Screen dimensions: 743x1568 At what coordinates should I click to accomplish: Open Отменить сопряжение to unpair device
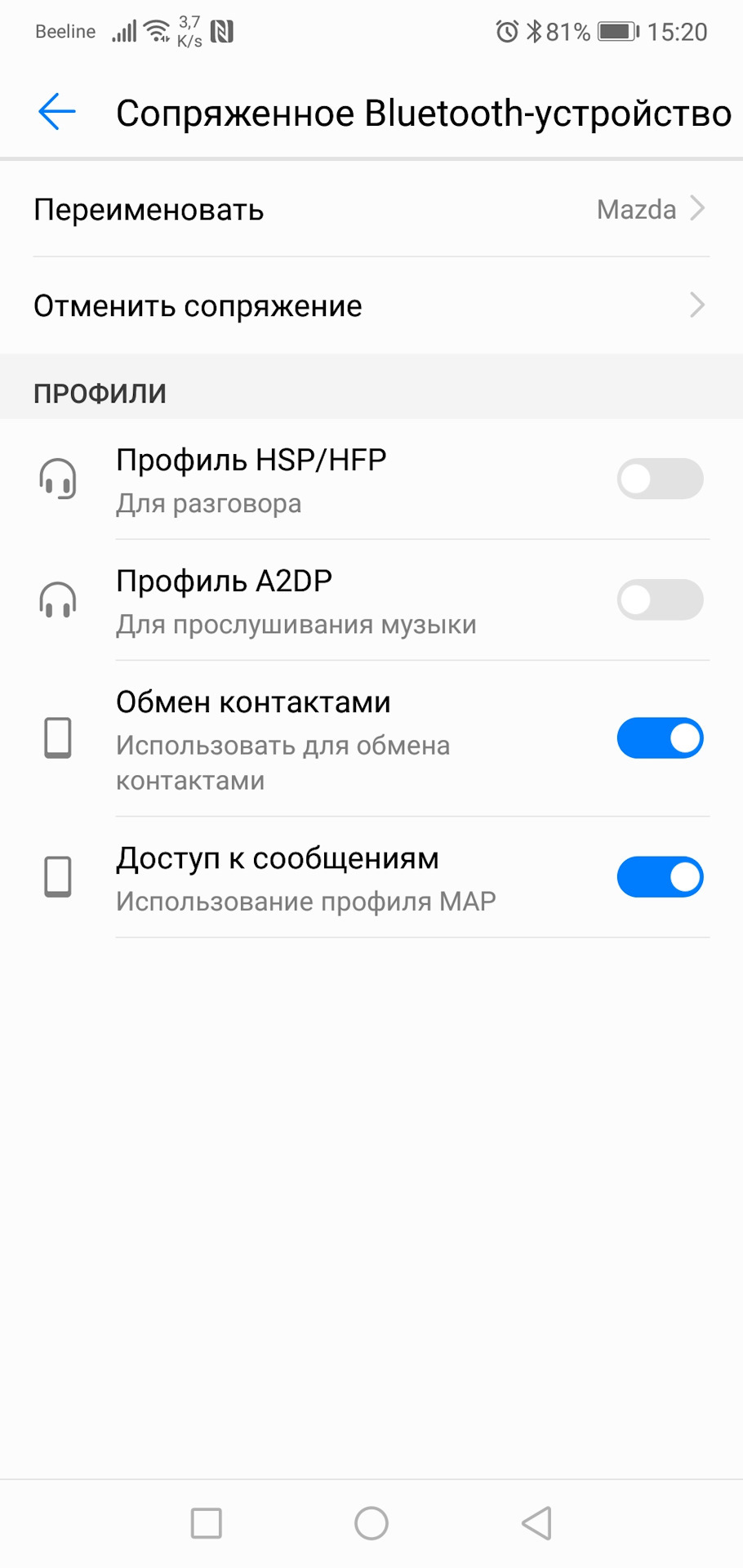coord(371,306)
